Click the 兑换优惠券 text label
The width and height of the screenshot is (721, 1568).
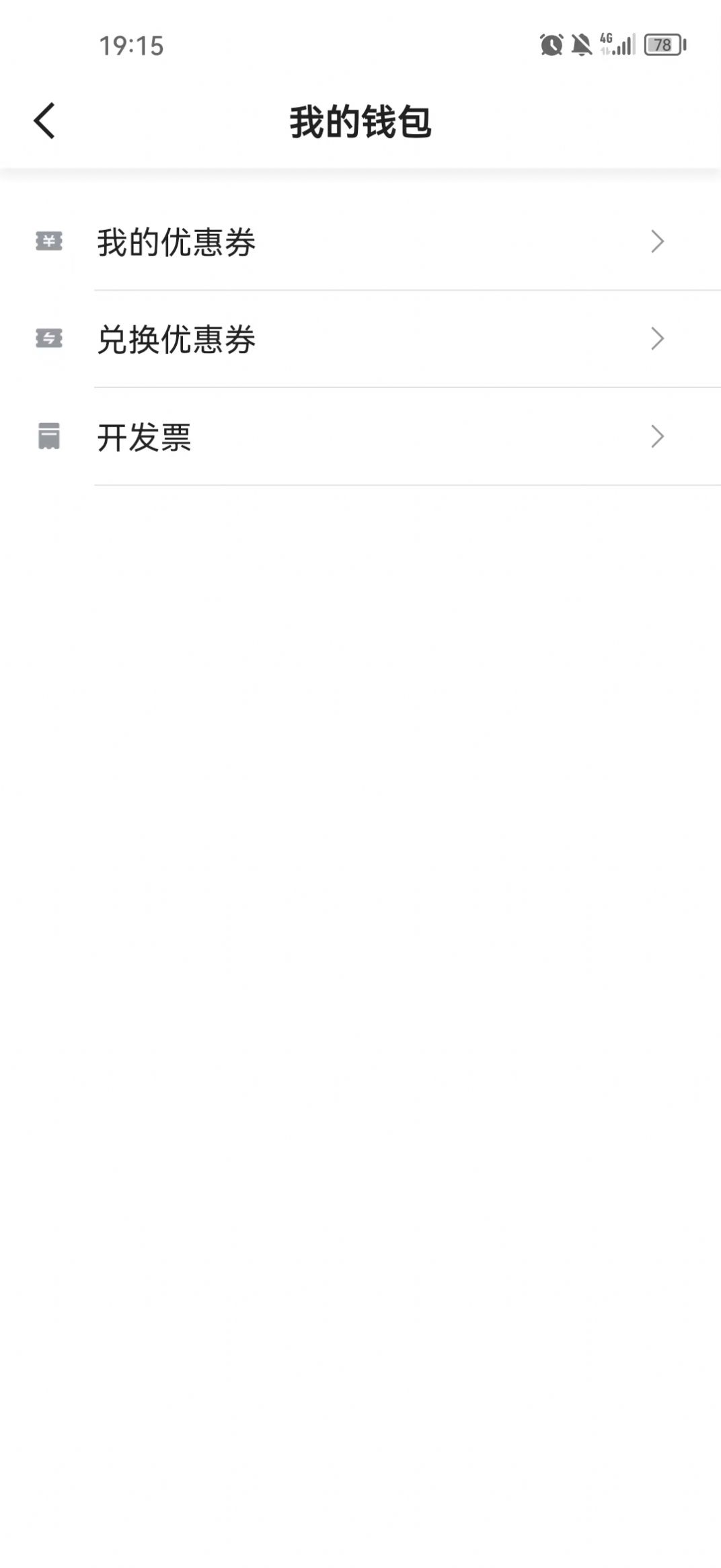(176, 340)
